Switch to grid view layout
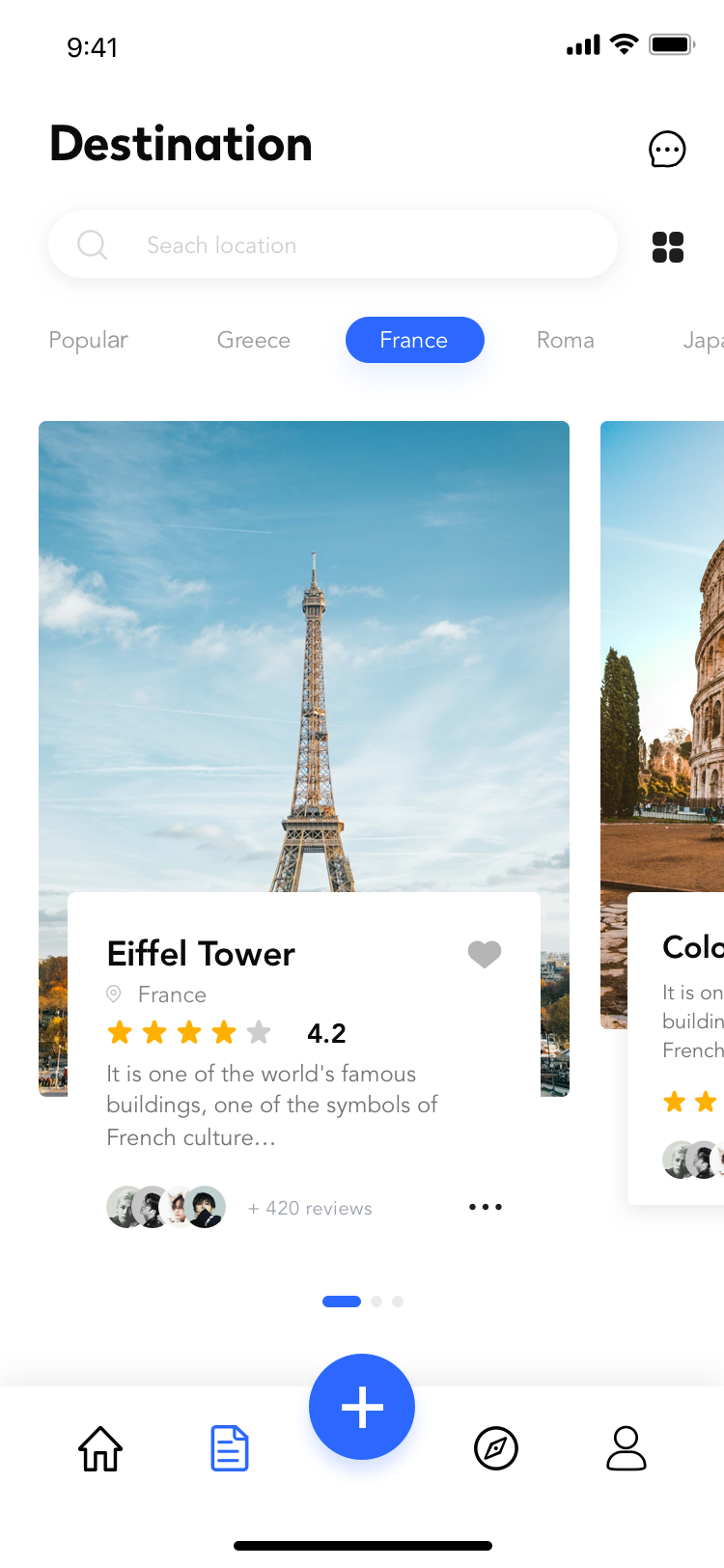Viewport: 724px width, 1568px height. pyautogui.click(x=668, y=247)
